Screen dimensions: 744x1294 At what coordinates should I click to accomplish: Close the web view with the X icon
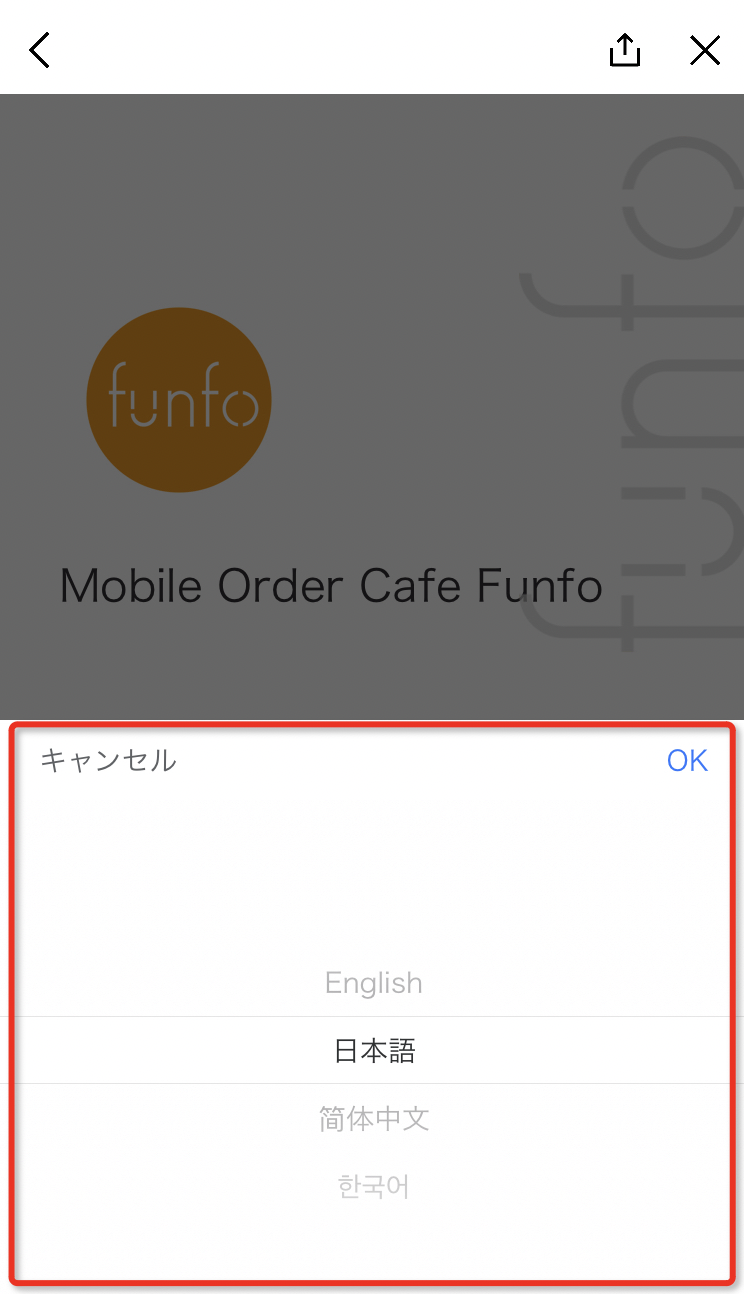pyautogui.click(x=705, y=50)
